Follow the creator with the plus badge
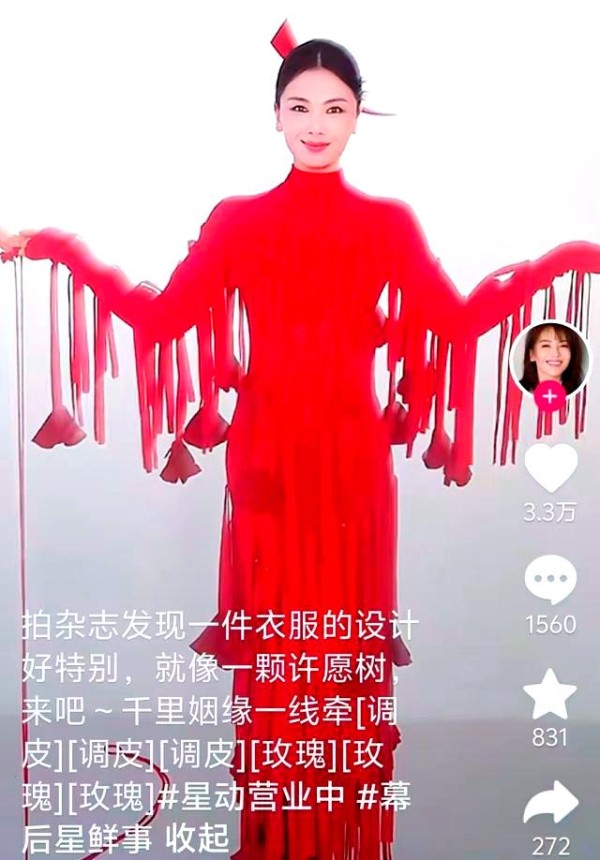600x860 pixels. pos(549,396)
